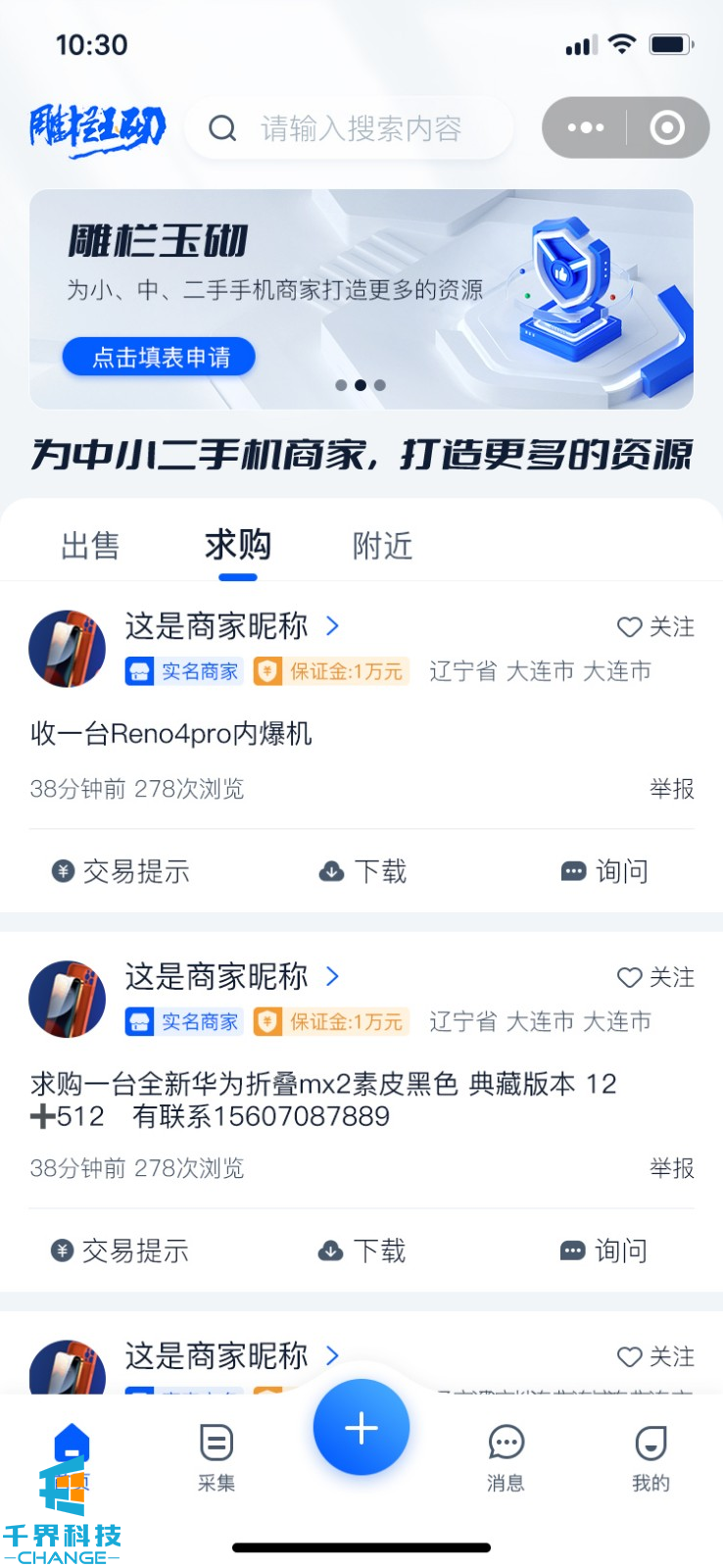The width and height of the screenshot is (723, 1568).
Task: Tap 询问 on the 华为折叠mx2 post
Action: (604, 1250)
